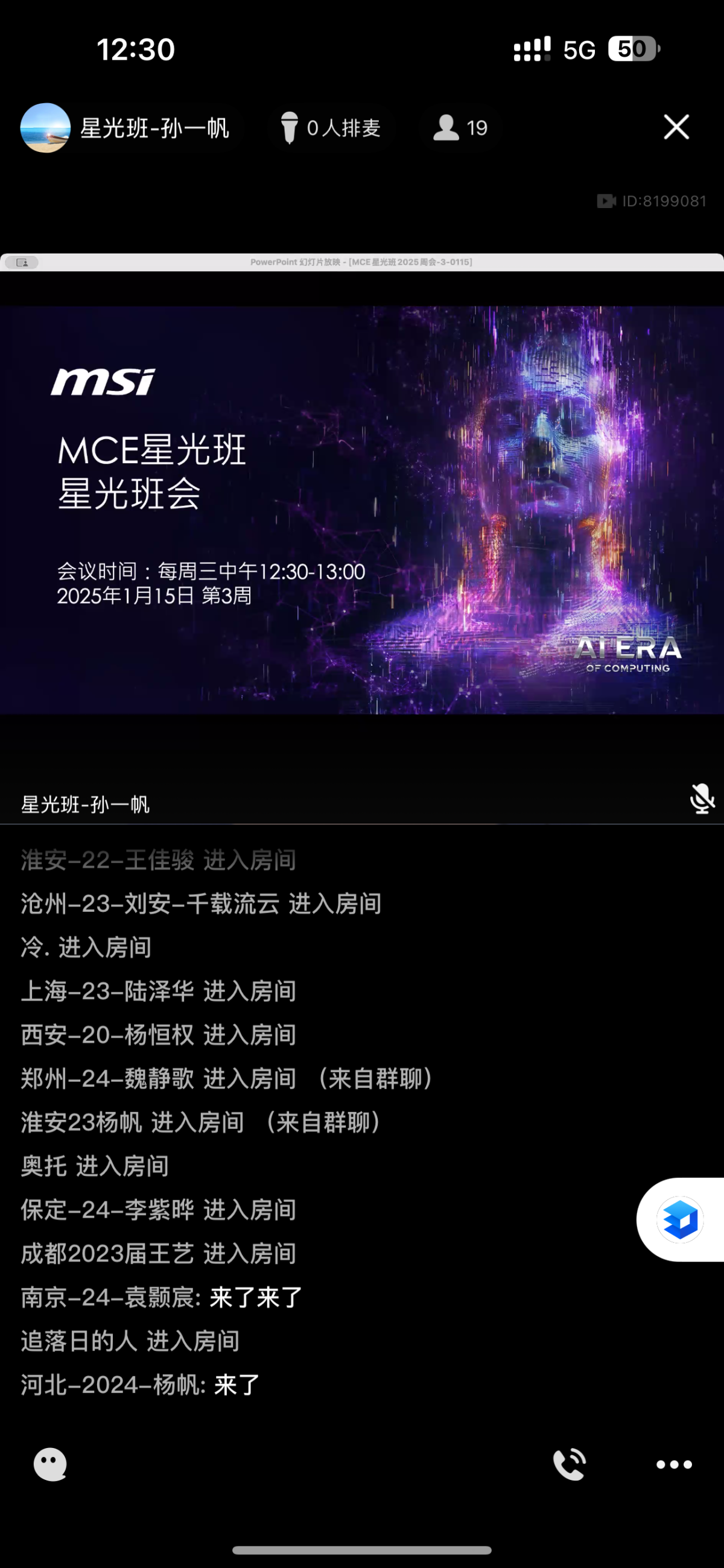Open the three-dot more options menu
Viewport: 724px width, 1568px height.
coord(674,1464)
